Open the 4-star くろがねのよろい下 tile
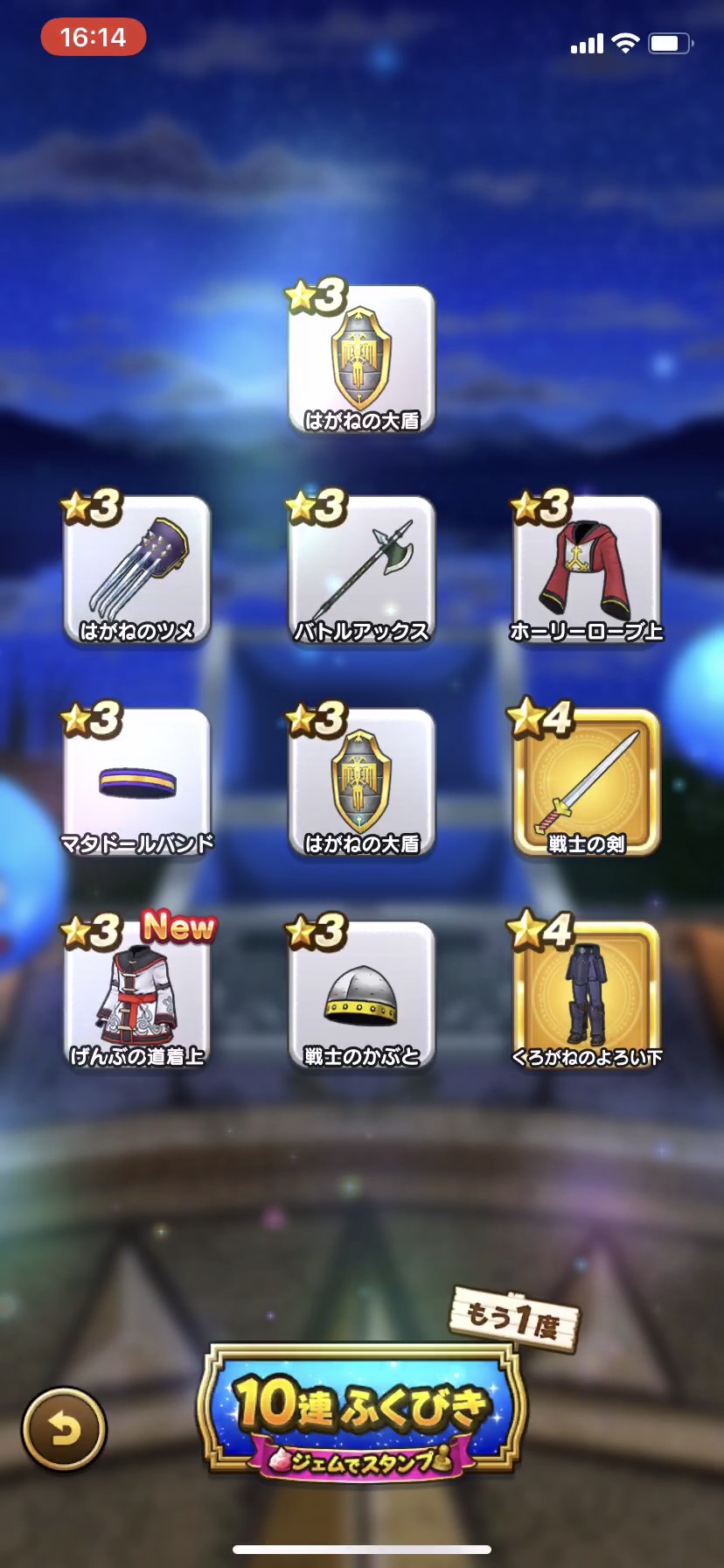Image resolution: width=724 pixels, height=1568 pixels. pos(586,995)
